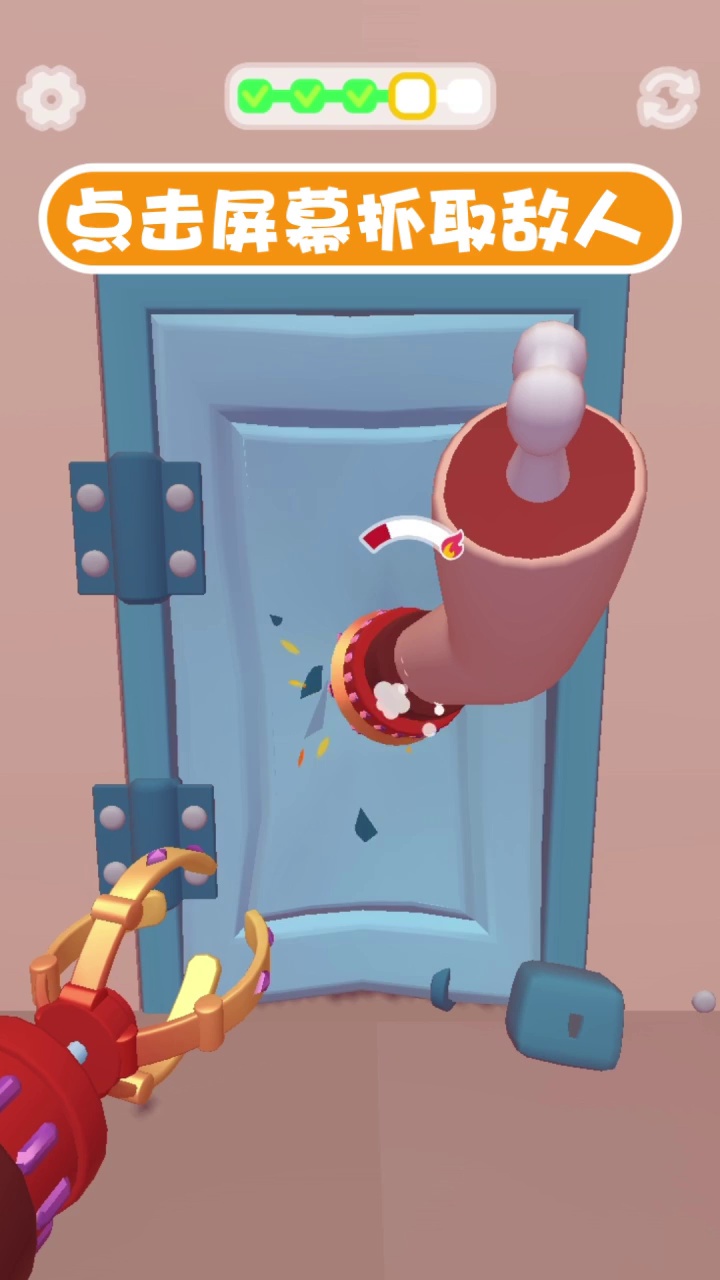720x1280 pixels.
Task: Open the settings gear
Action: tap(51, 98)
